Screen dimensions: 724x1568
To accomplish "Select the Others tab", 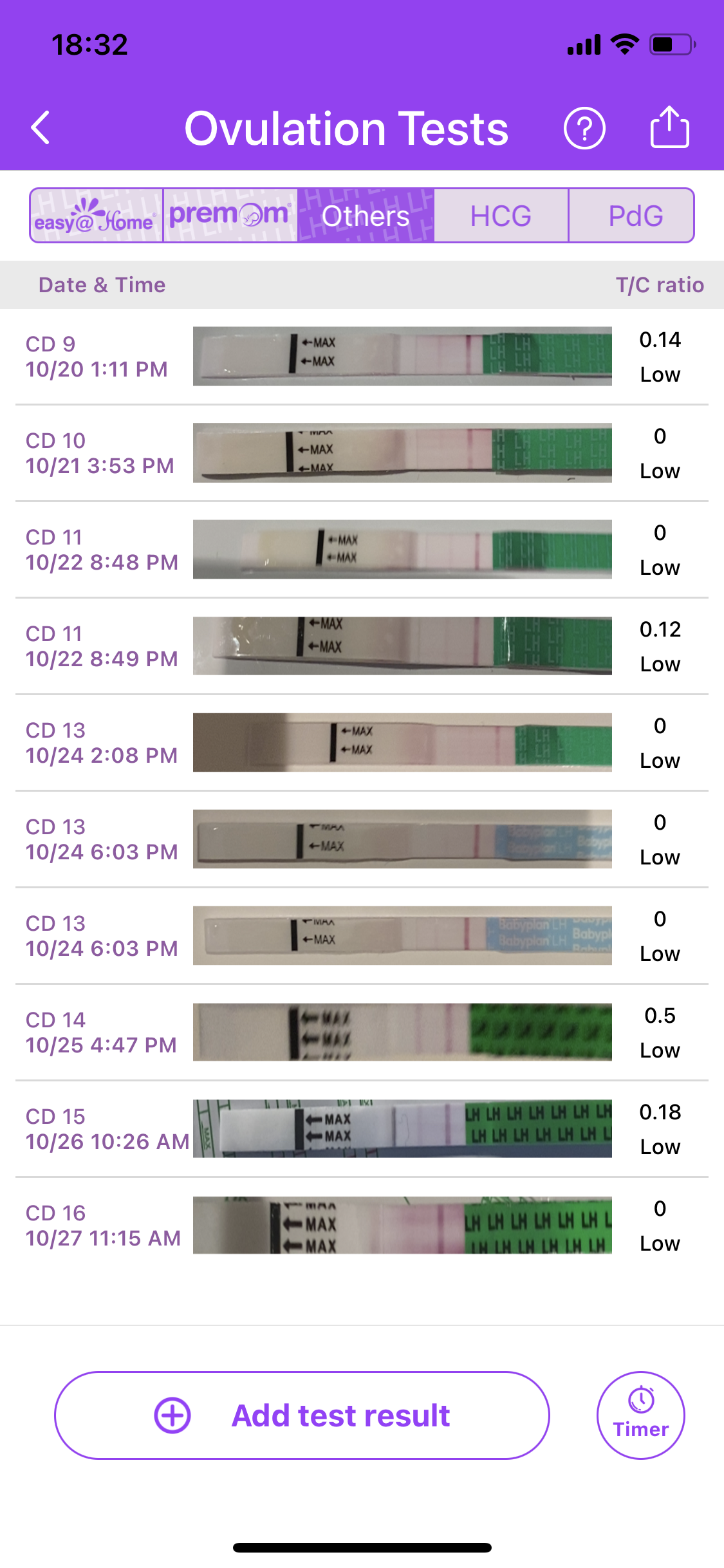I will tap(366, 216).
